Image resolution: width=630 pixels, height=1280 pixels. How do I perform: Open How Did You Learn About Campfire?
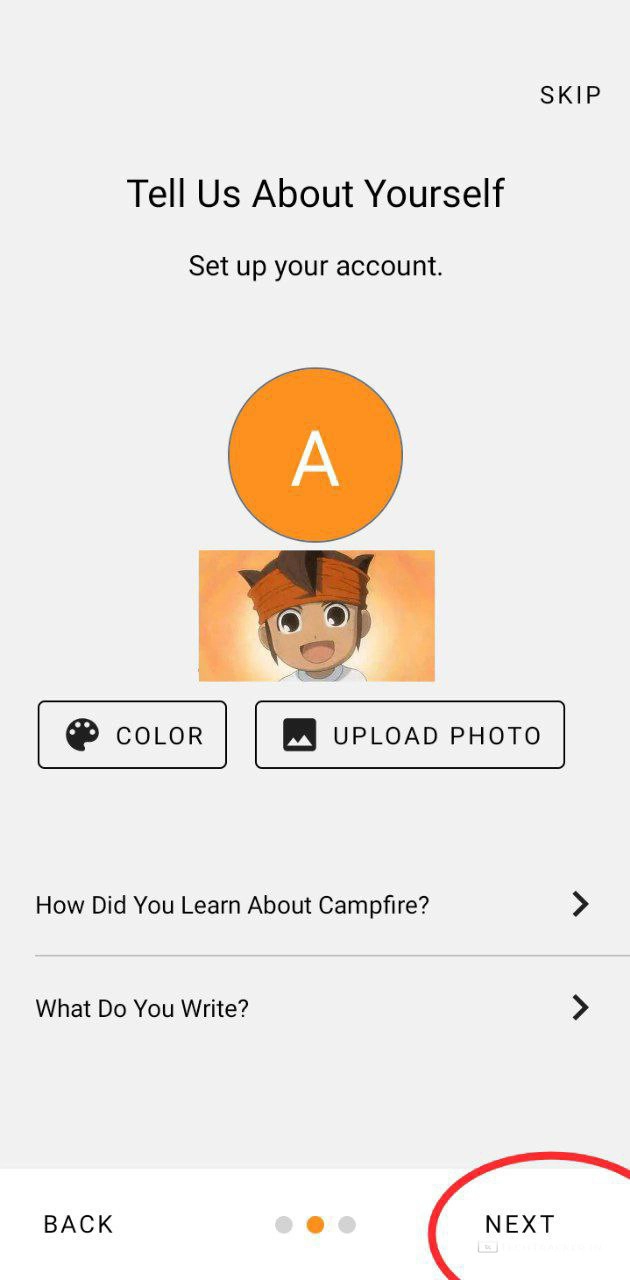coord(314,905)
